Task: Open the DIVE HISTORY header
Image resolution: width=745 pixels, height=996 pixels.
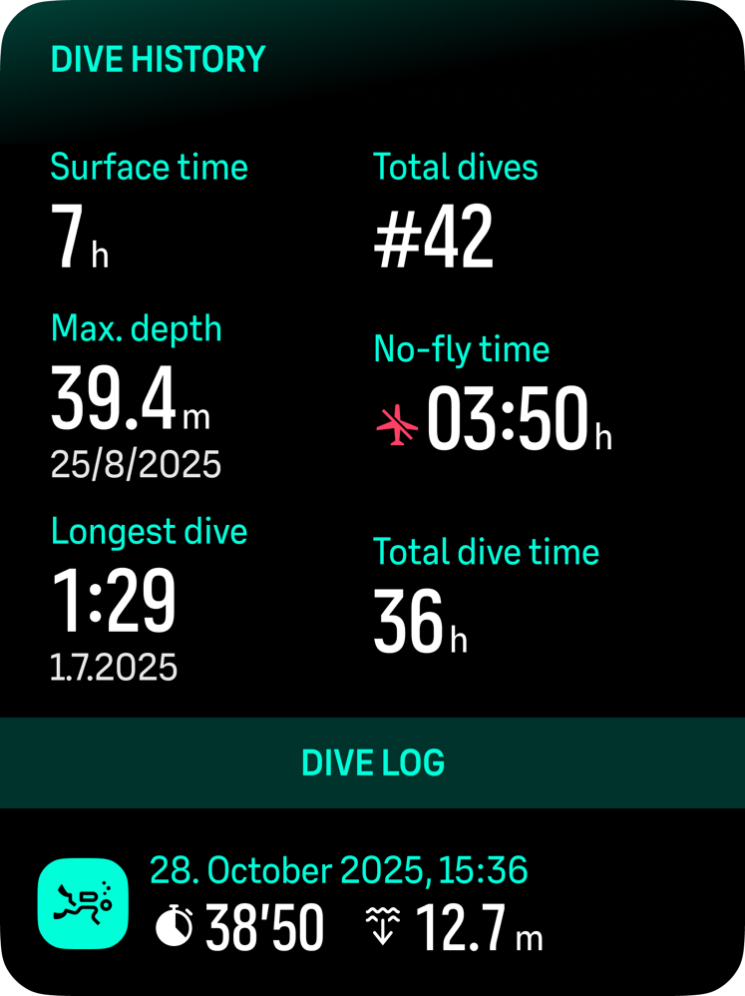Action: pyautogui.click(x=156, y=60)
